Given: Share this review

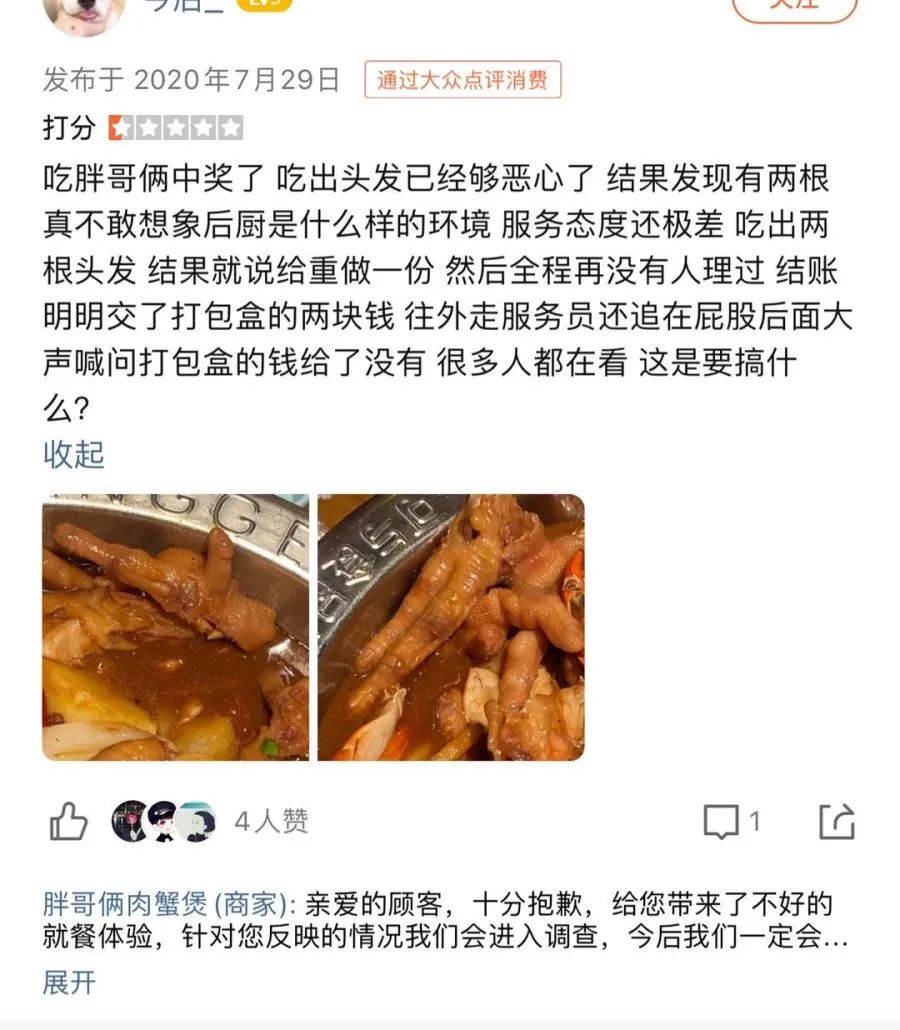Looking at the screenshot, I should coord(837,822).
